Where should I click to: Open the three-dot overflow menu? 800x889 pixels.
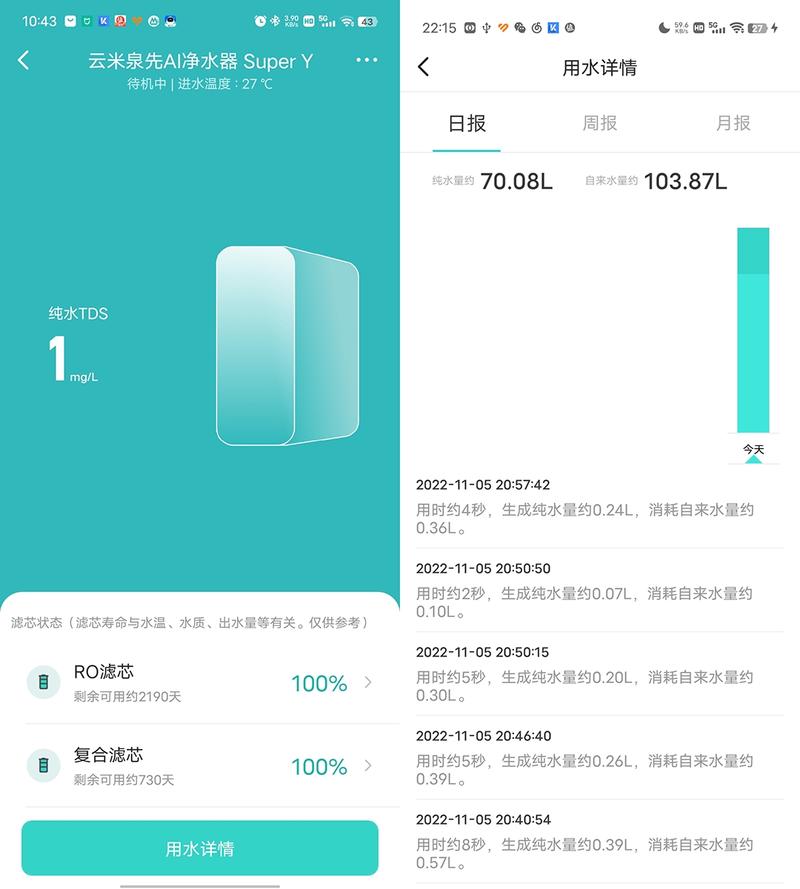click(x=367, y=60)
